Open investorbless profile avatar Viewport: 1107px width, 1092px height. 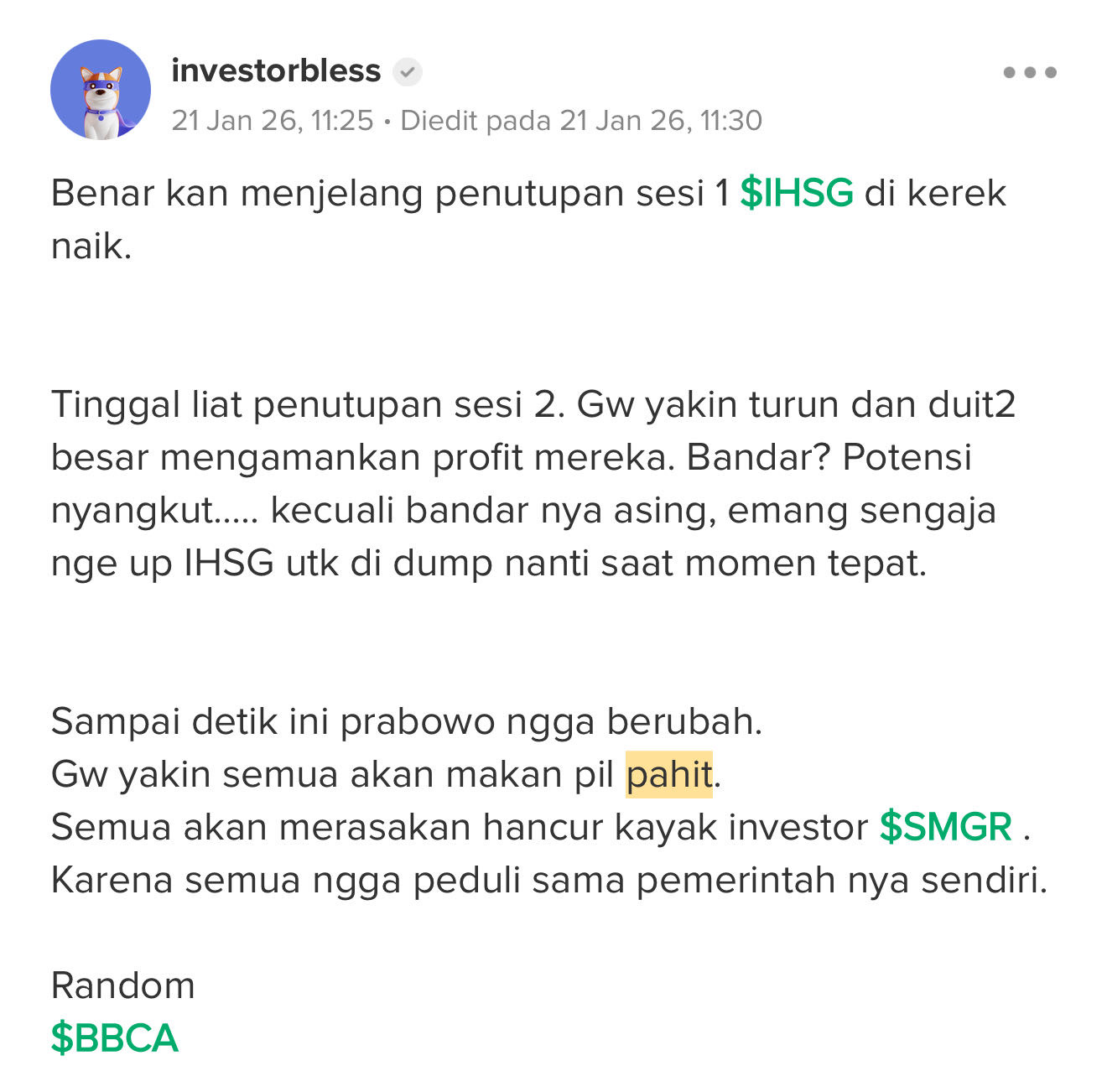point(101,90)
